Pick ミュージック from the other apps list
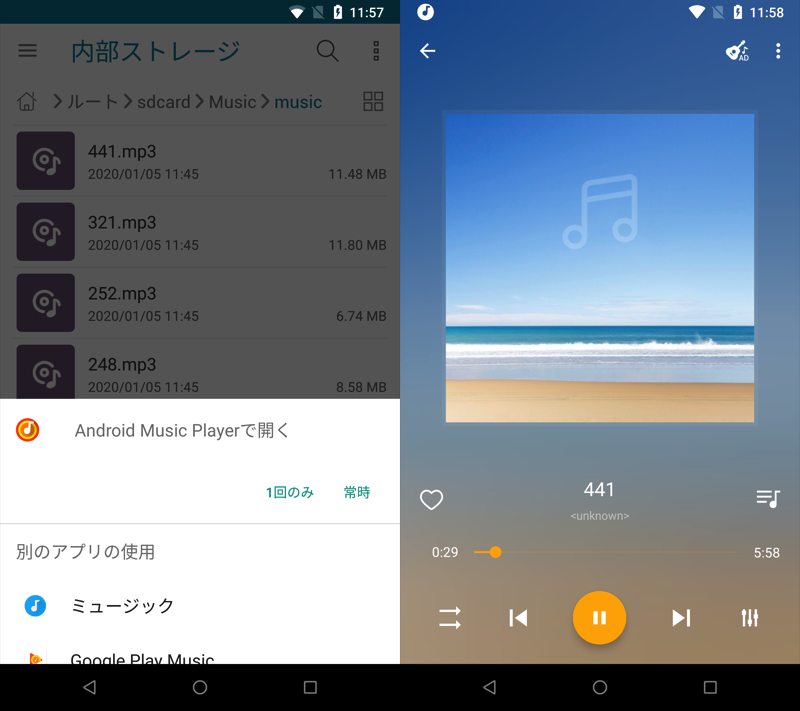 pos(122,606)
